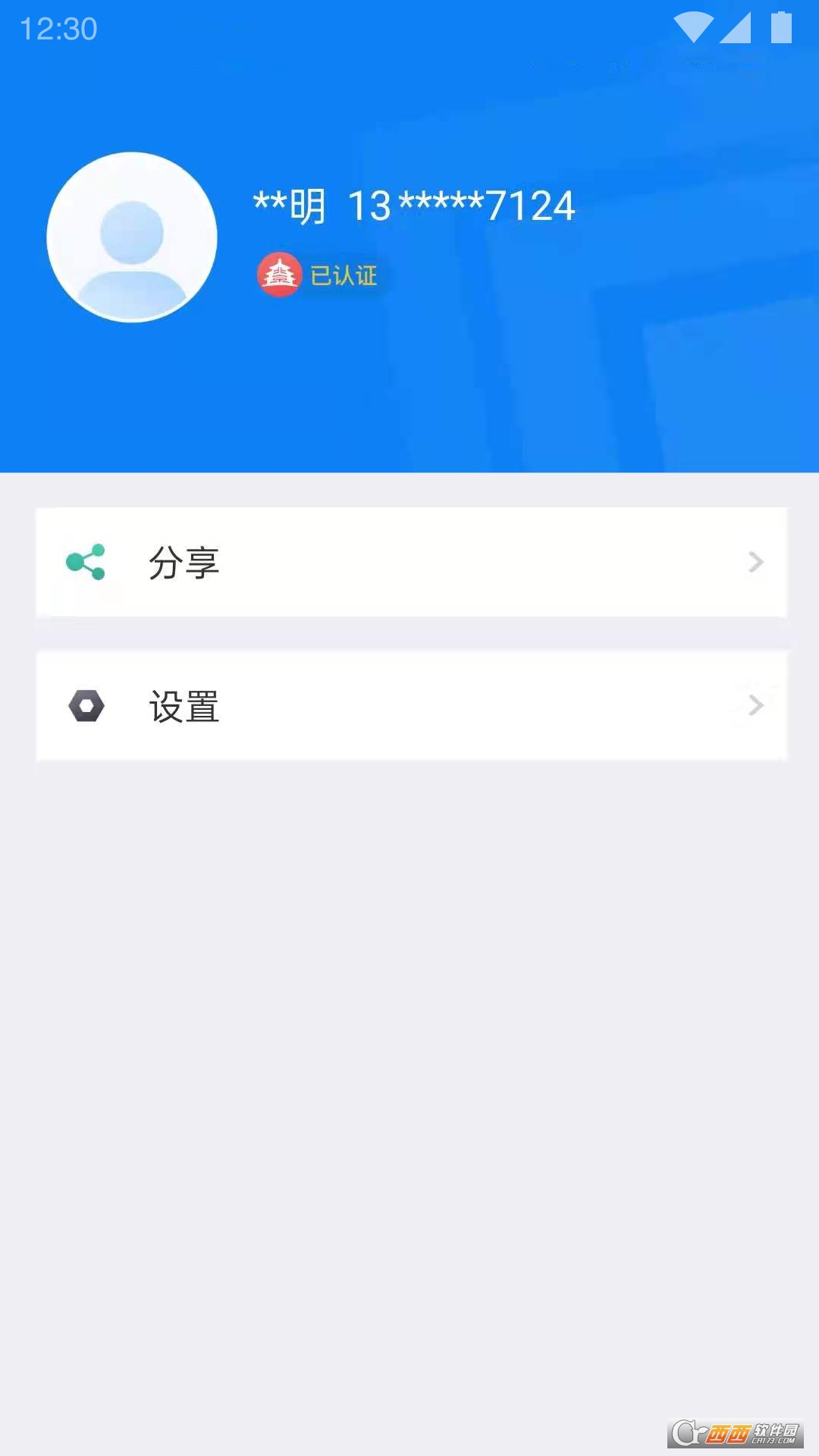
Task: Open the 分享 (Share) row
Action: [411, 562]
